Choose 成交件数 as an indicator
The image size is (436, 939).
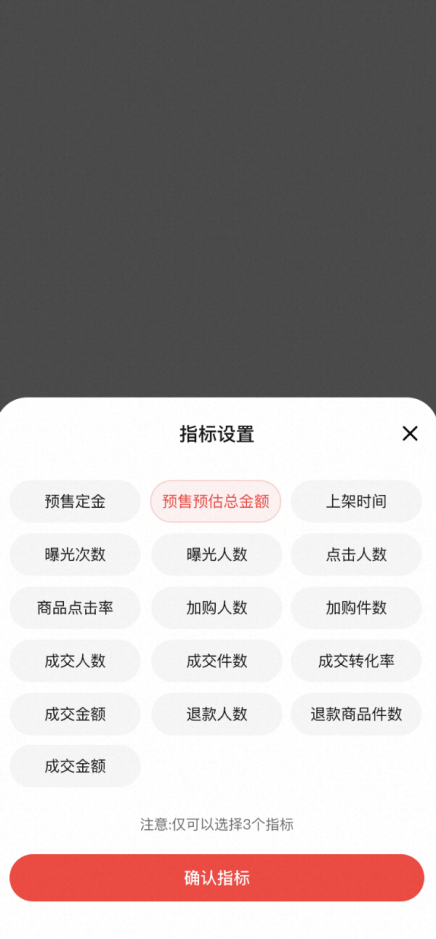click(x=216, y=661)
